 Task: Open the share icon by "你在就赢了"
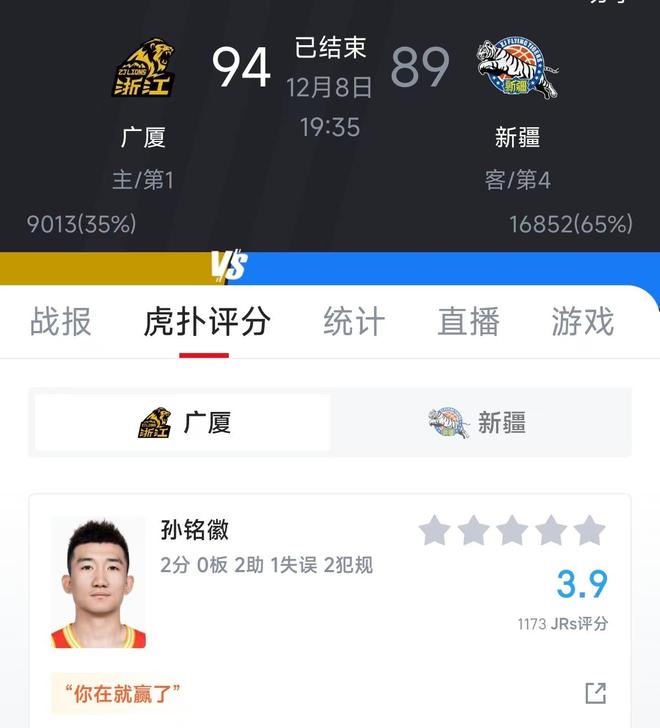595,692
